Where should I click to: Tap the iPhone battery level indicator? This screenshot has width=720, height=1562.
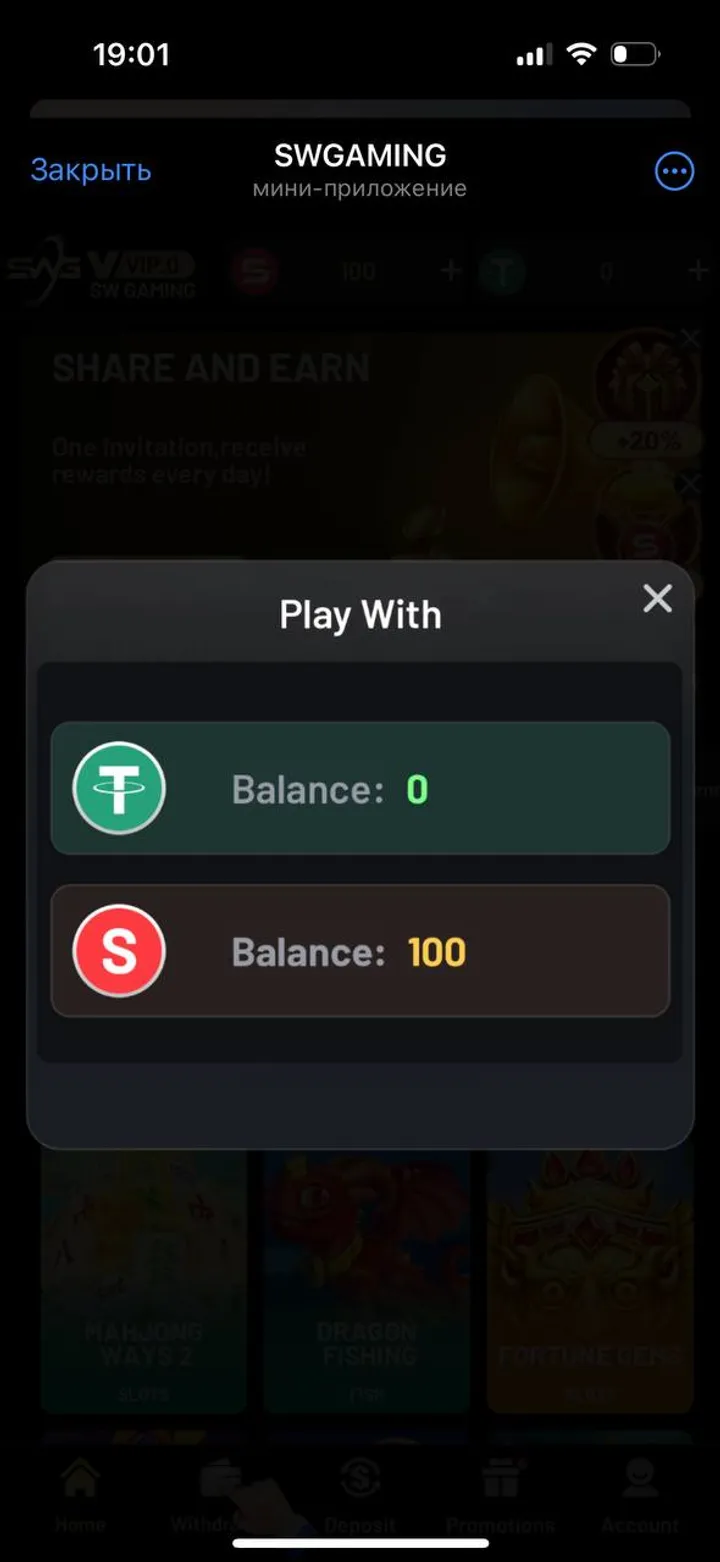point(637,54)
